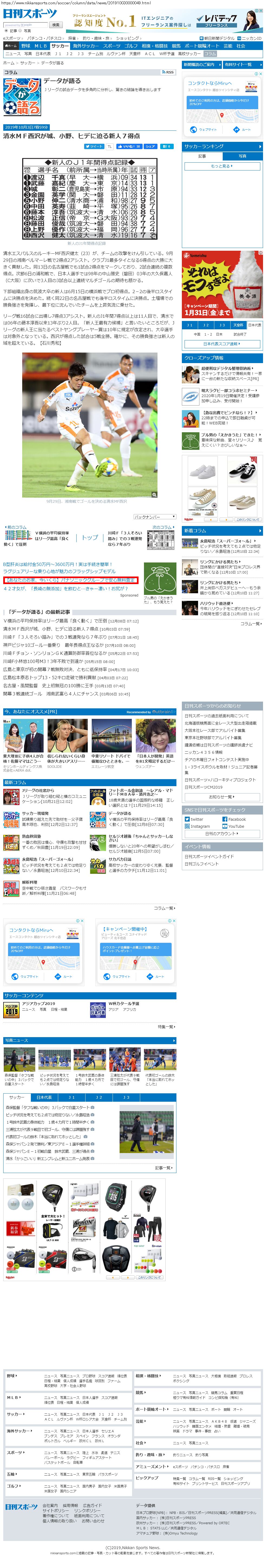The width and height of the screenshot is (266, 1568).
Task: Switch to 日本代表 news tab
Action: (x=44, y=1097)
